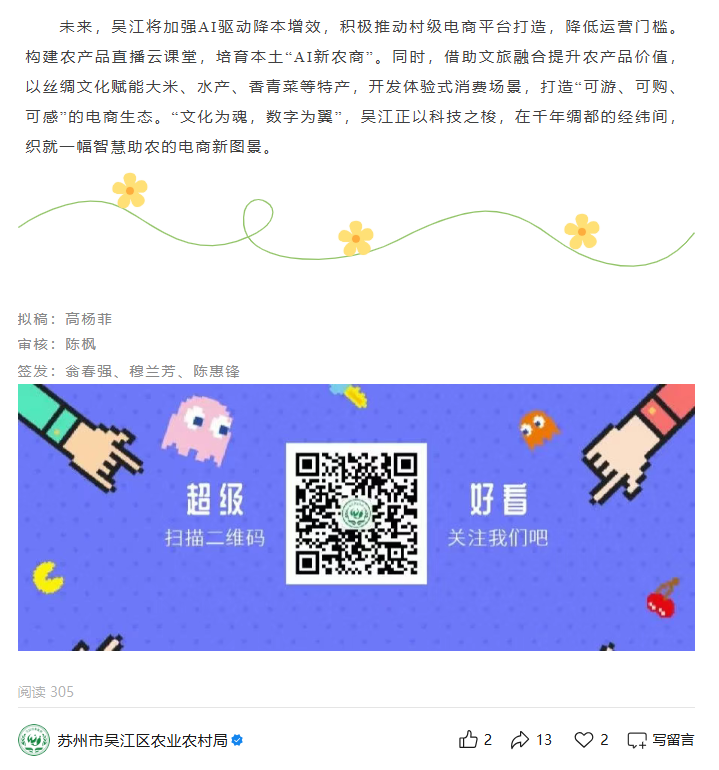Share this article via the arrow icon
This screenshot has height=770, width=719.
[x=520, y=740]
